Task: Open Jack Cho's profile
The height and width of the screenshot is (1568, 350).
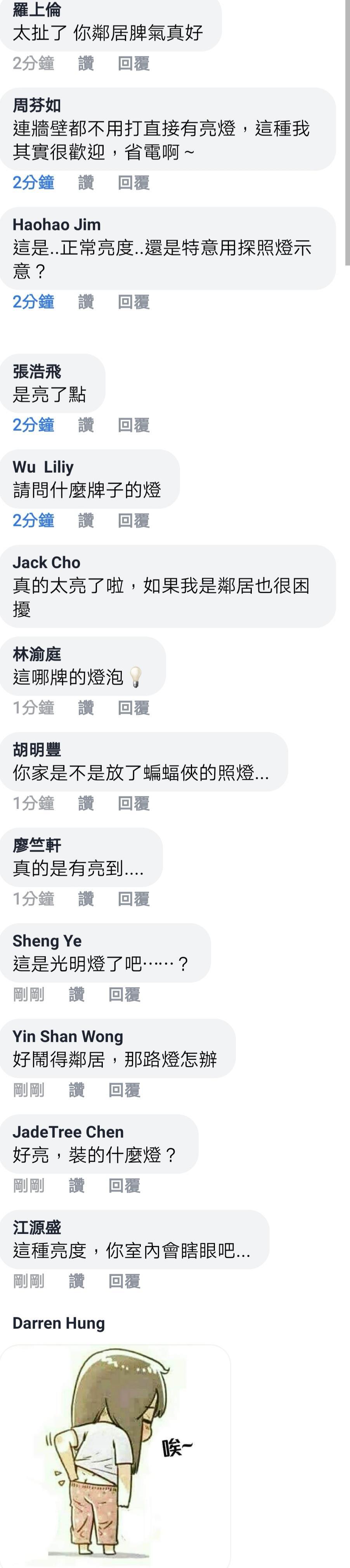Action: click(46, 562)
